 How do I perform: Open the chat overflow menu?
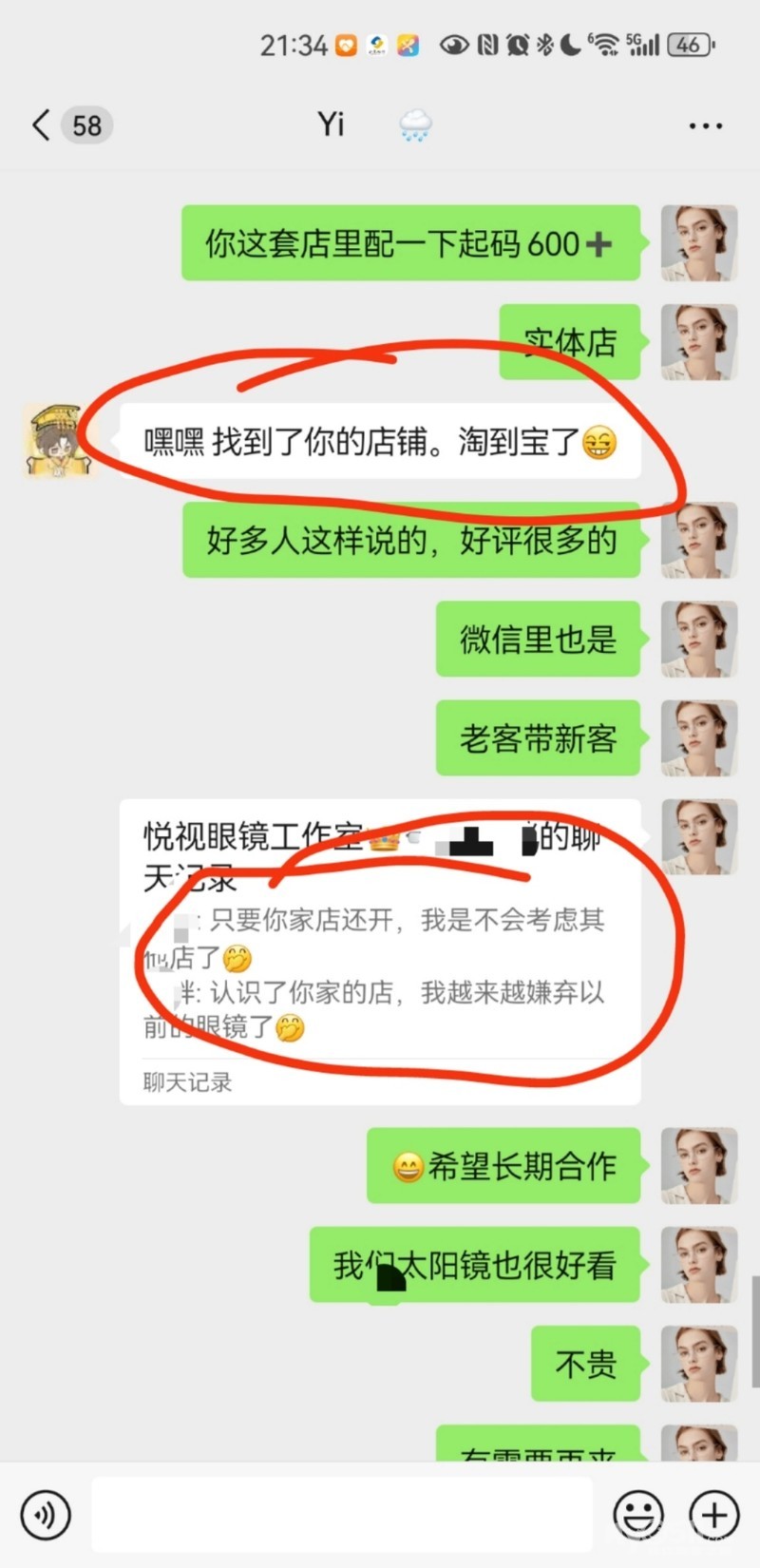click(x=705, y=125)
